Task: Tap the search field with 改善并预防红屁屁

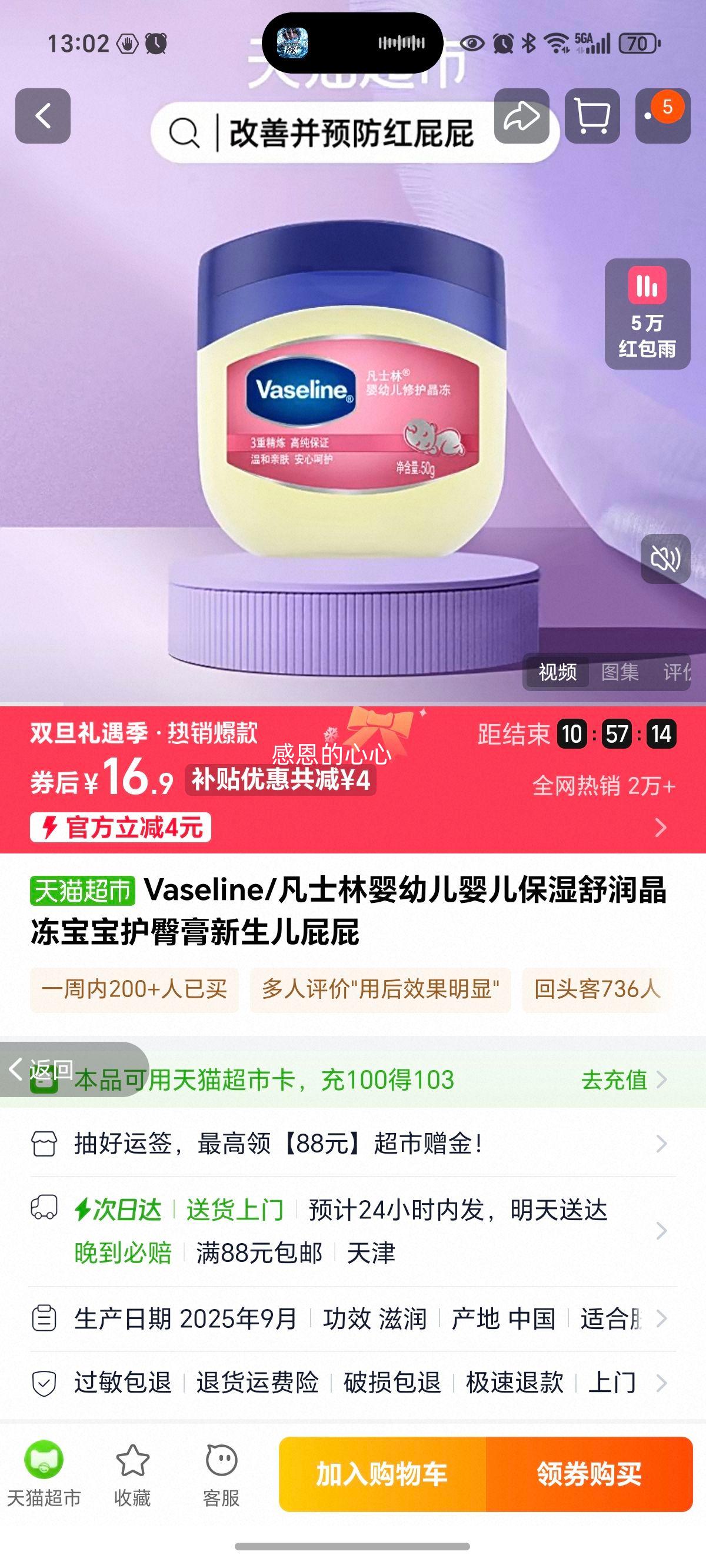Action: pos(353,132)
